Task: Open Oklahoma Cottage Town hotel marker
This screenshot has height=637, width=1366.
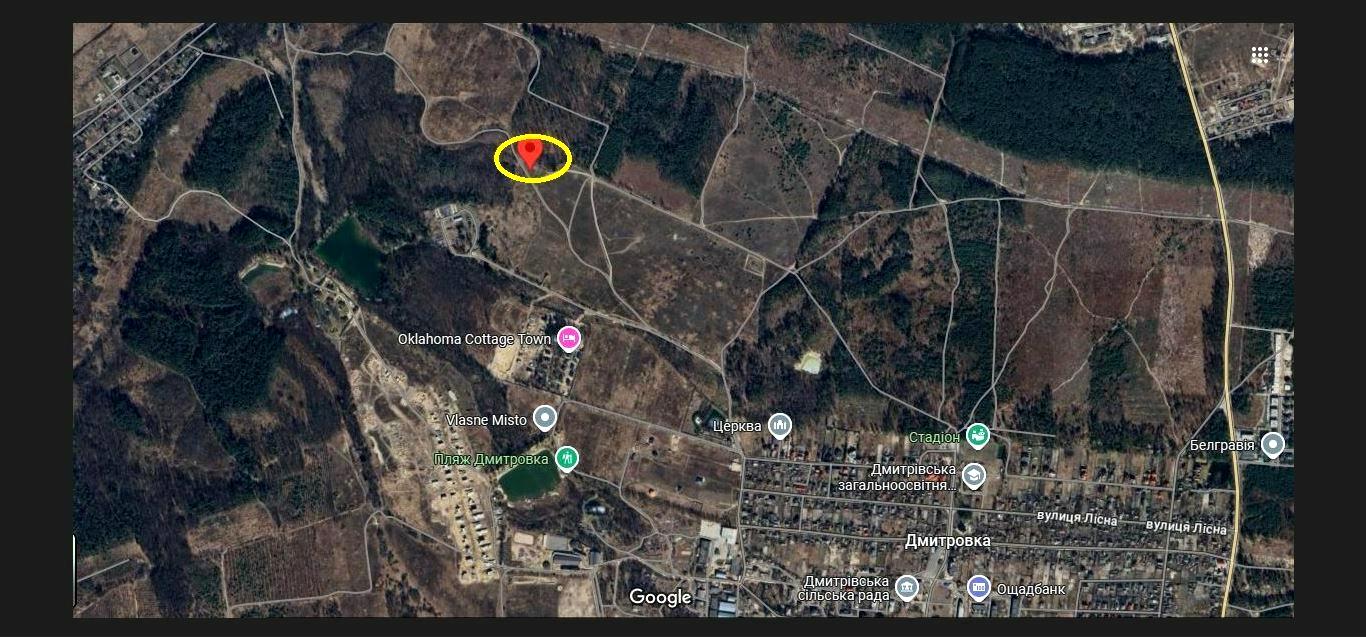Action: click(x=568, y=339)
